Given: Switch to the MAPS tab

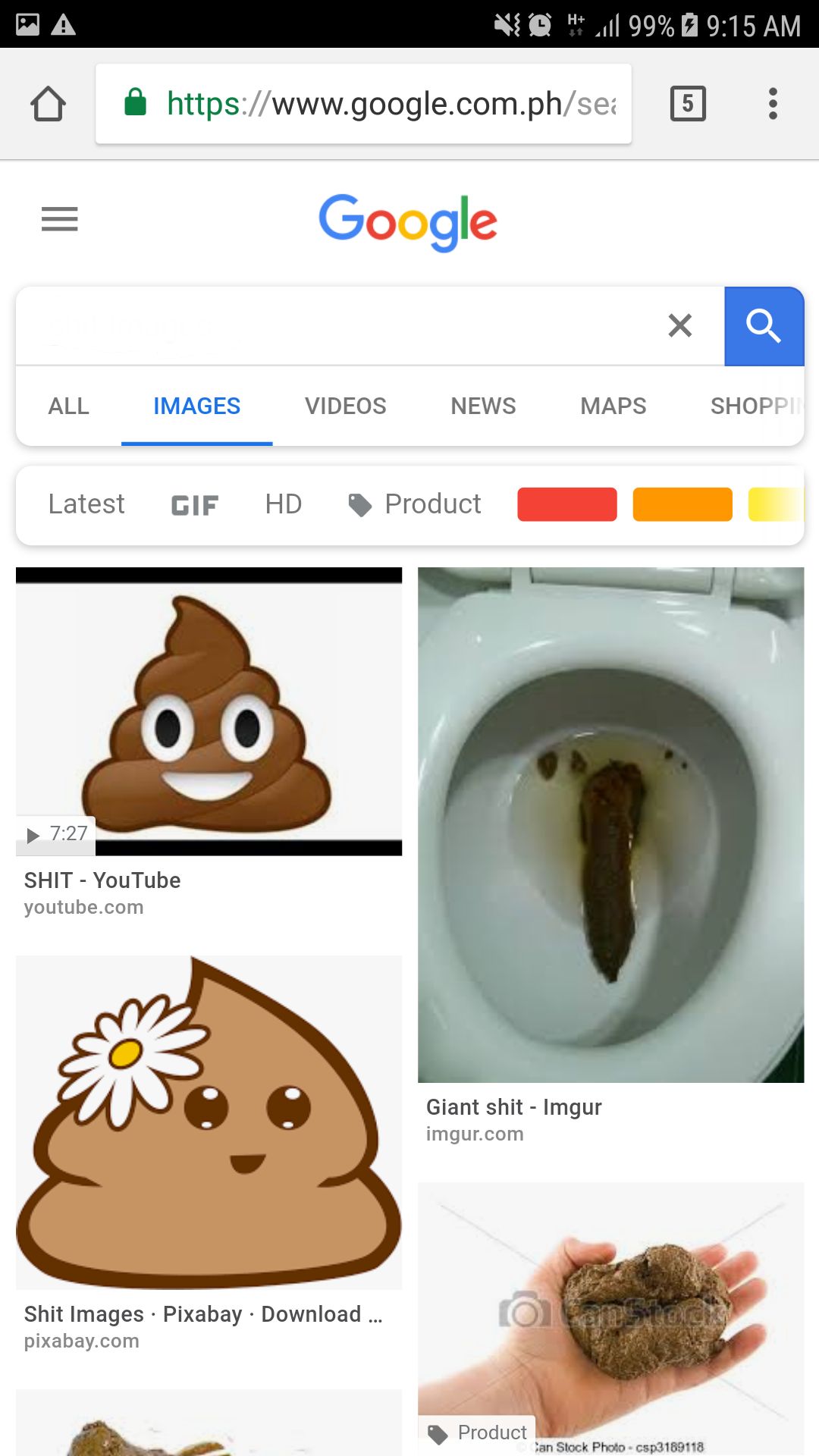Looking at the screenshot, I should click(x=613, y=406).
